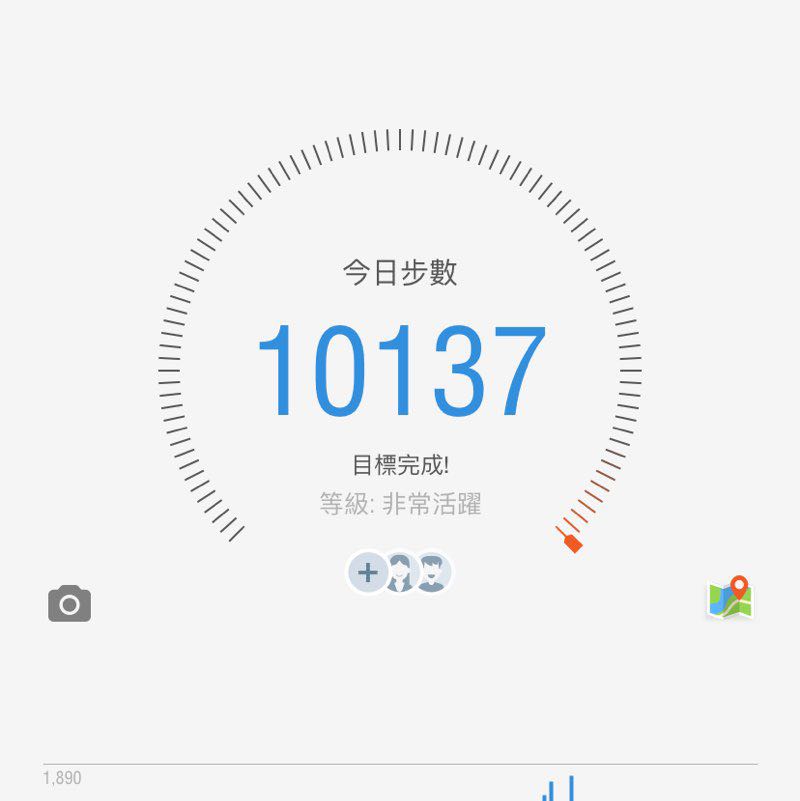Tap the shortest blue chart bar
Viewport: 800px width, 801px height.
pos(544,795)
